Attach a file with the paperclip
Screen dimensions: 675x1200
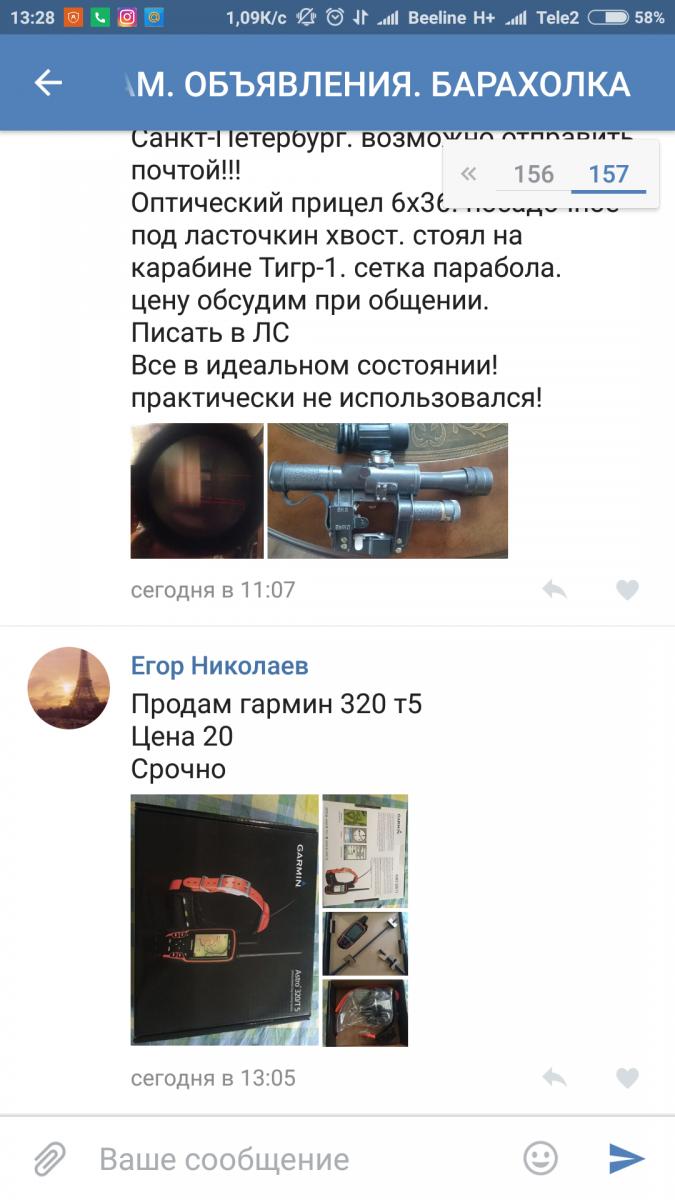(x=49, y=1159)
